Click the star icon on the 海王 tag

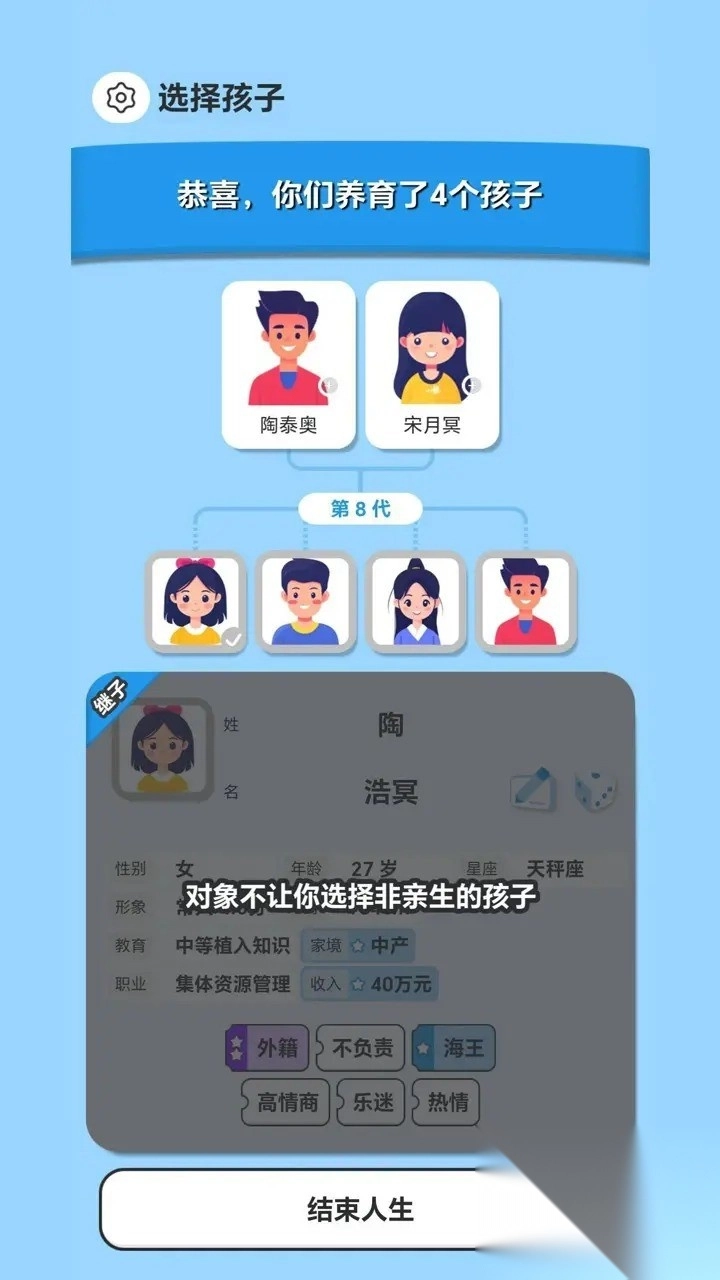[x=423, y=1048]
